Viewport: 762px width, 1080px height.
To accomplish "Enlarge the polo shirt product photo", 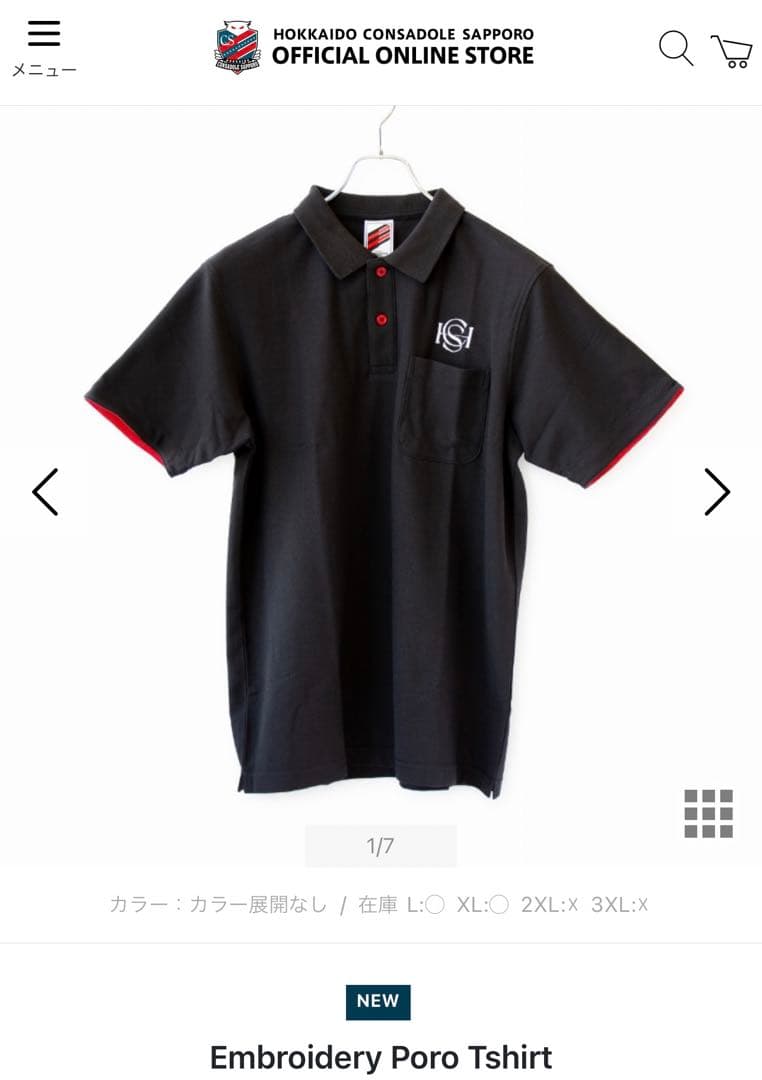I will click(380, 480).
